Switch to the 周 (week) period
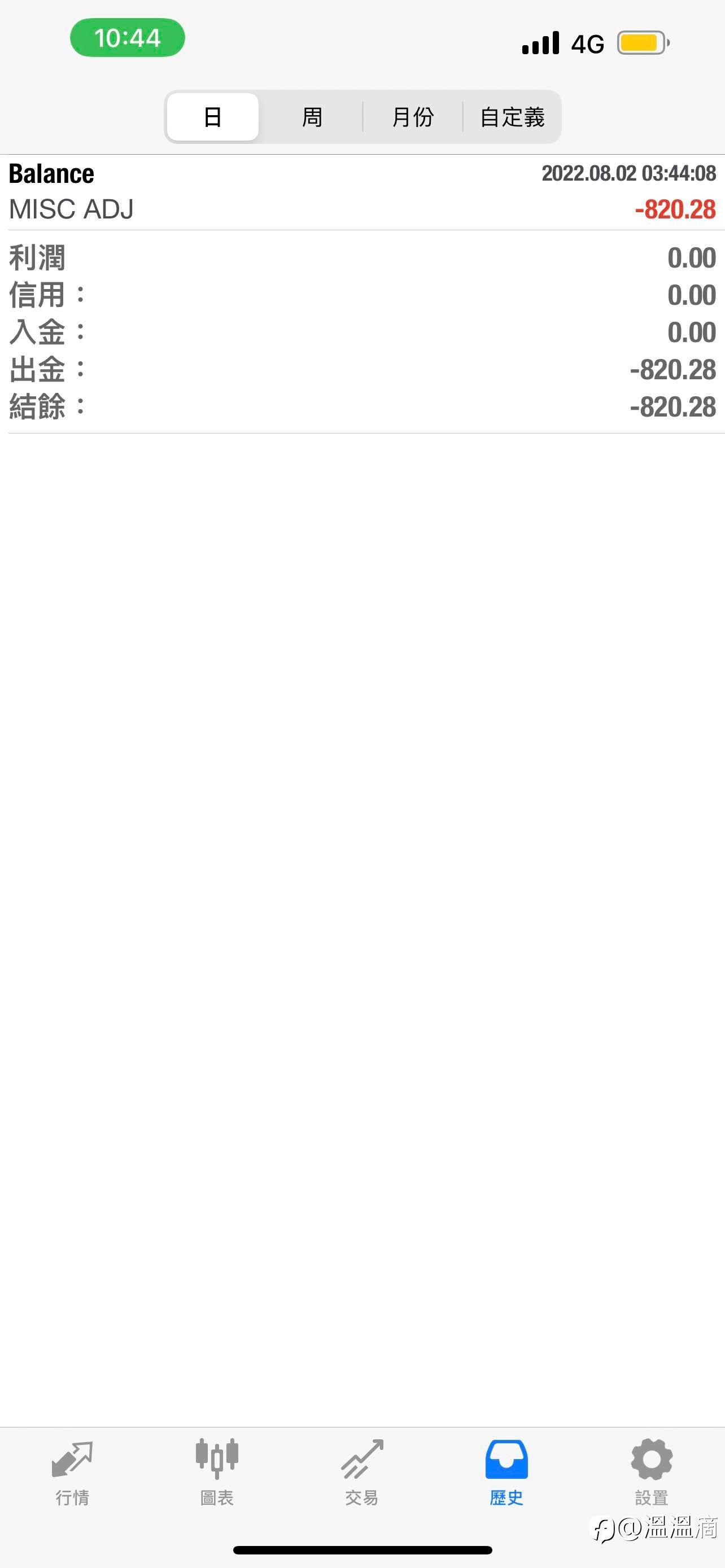This screenshot has height=1568, width=725. pyautogui.click(x=312, y=117)
